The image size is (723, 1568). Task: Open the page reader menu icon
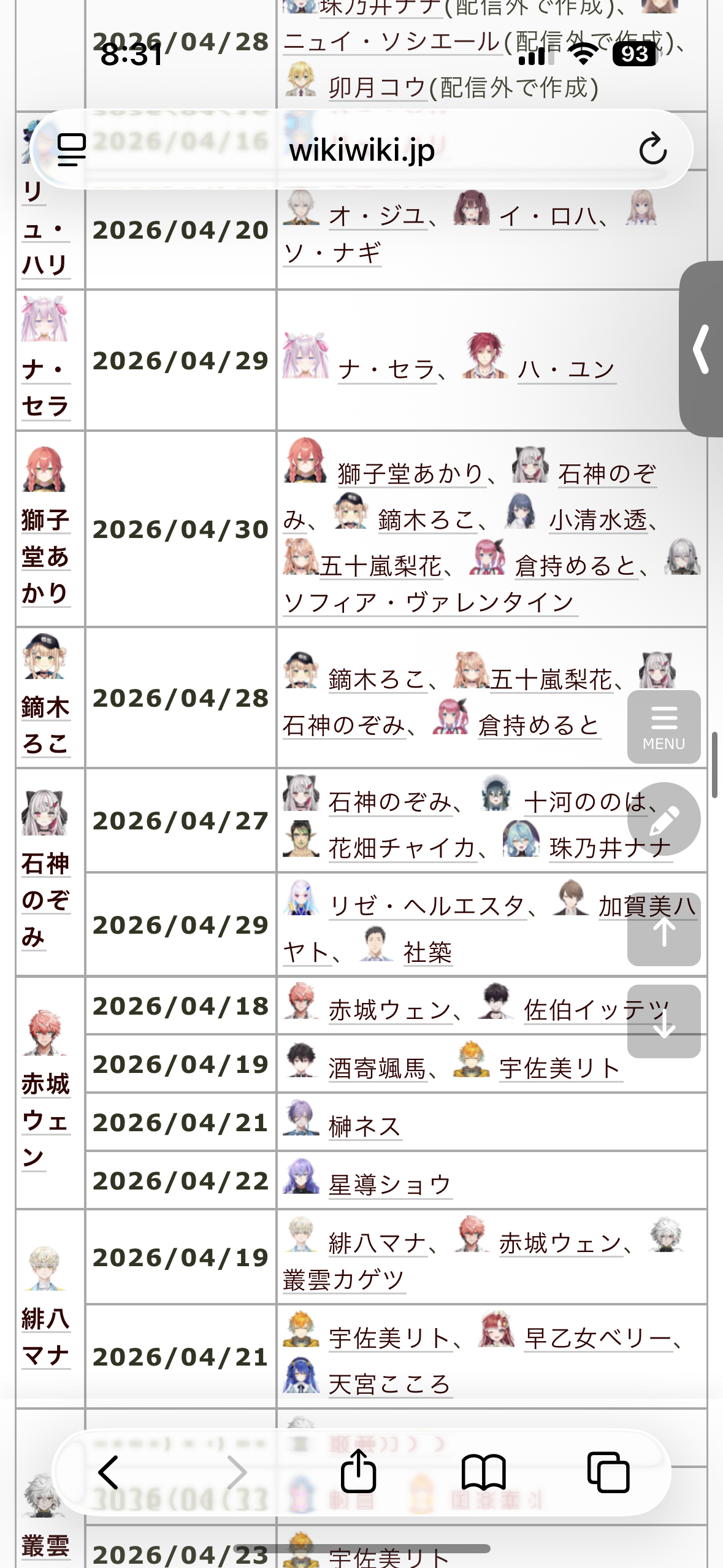click(x=72, y=149)
